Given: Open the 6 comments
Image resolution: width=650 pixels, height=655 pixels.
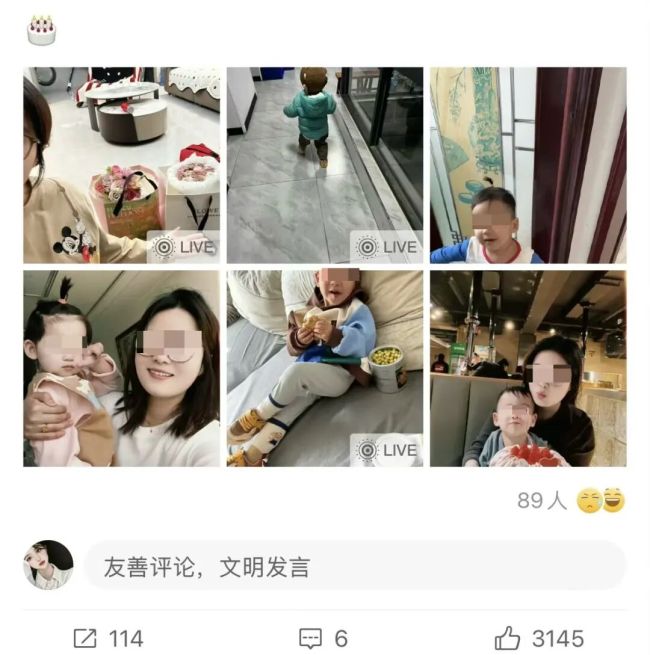Looking at the screenshot, I should pos(324,638).
